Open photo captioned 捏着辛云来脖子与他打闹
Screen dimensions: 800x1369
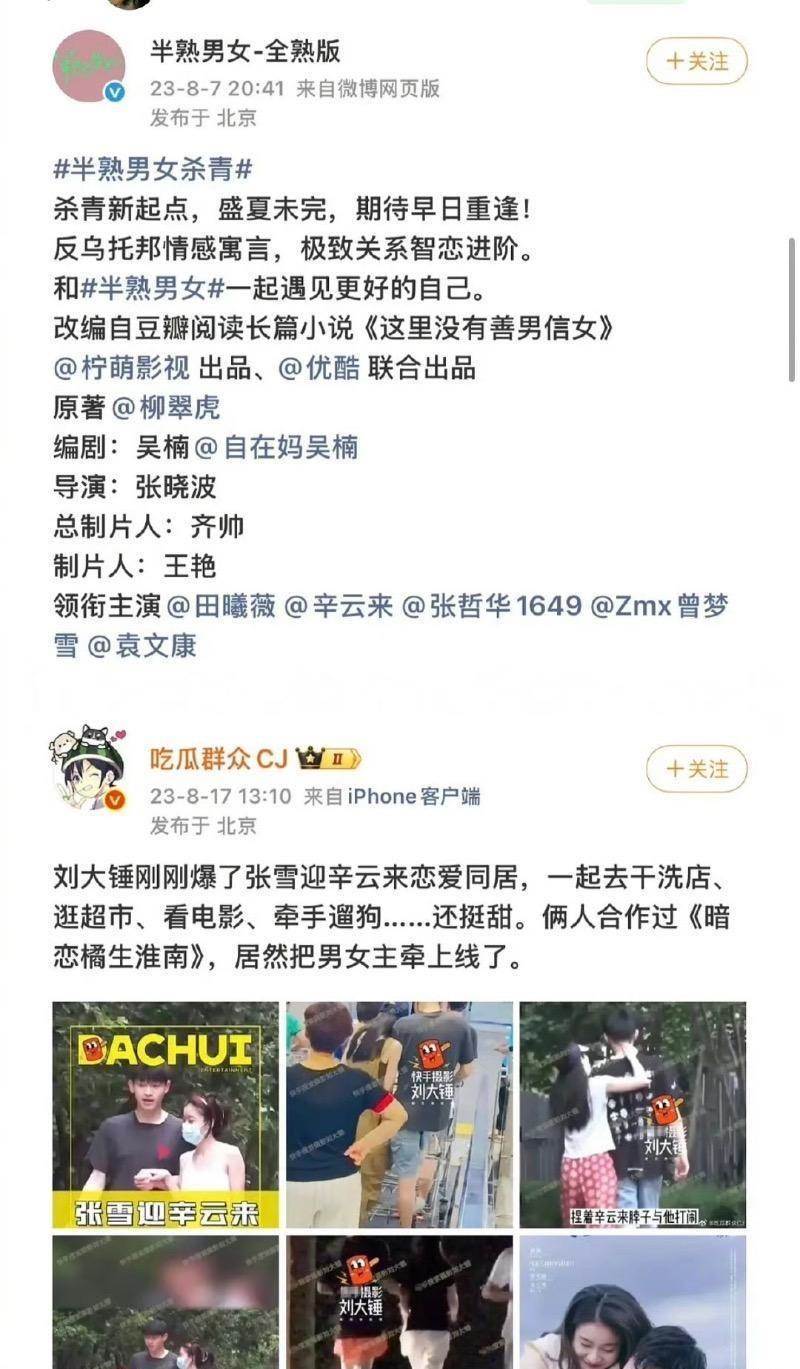pyautogui.click(x=632, y=1115)
